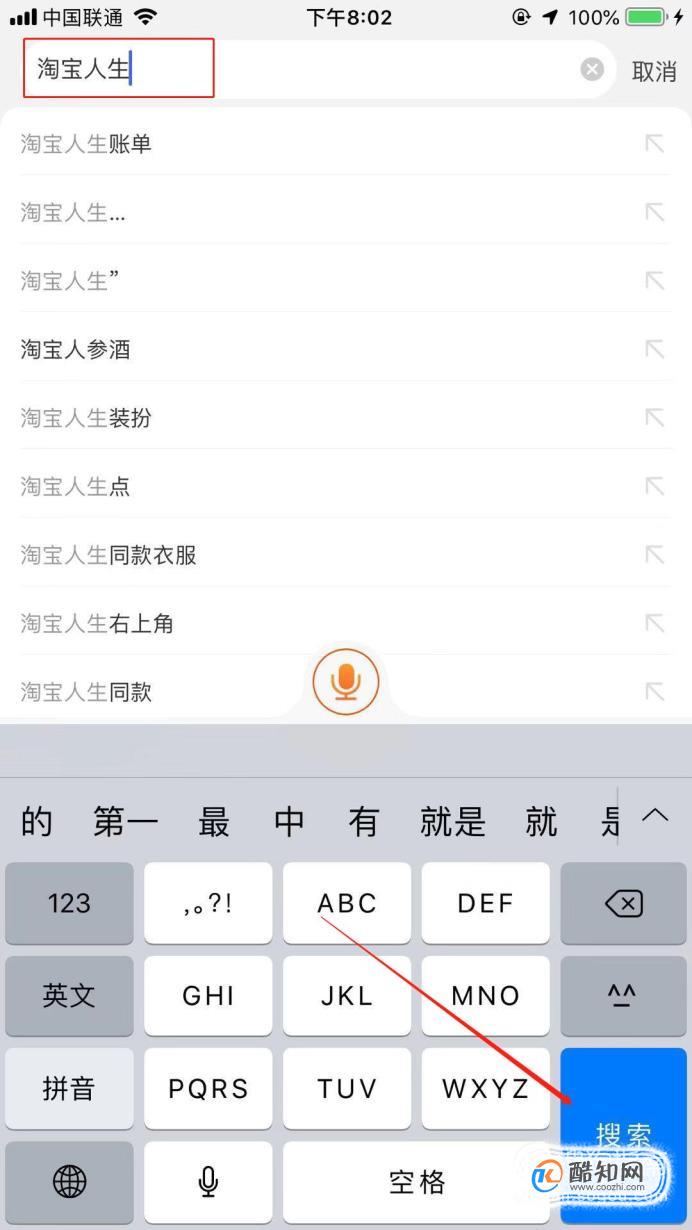
Task: Tap the globe key to change keyboard
Action: pos(69,1182)
